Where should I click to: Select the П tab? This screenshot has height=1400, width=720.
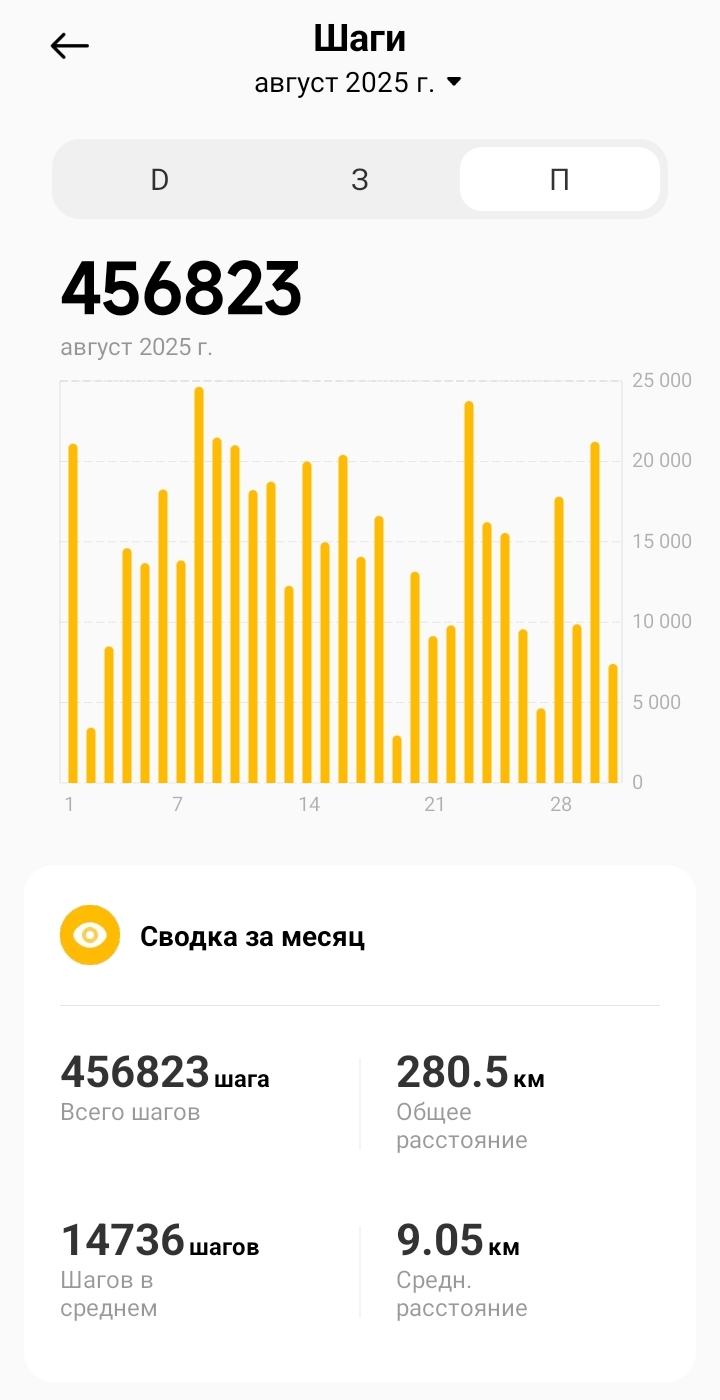tap(559, 180)
